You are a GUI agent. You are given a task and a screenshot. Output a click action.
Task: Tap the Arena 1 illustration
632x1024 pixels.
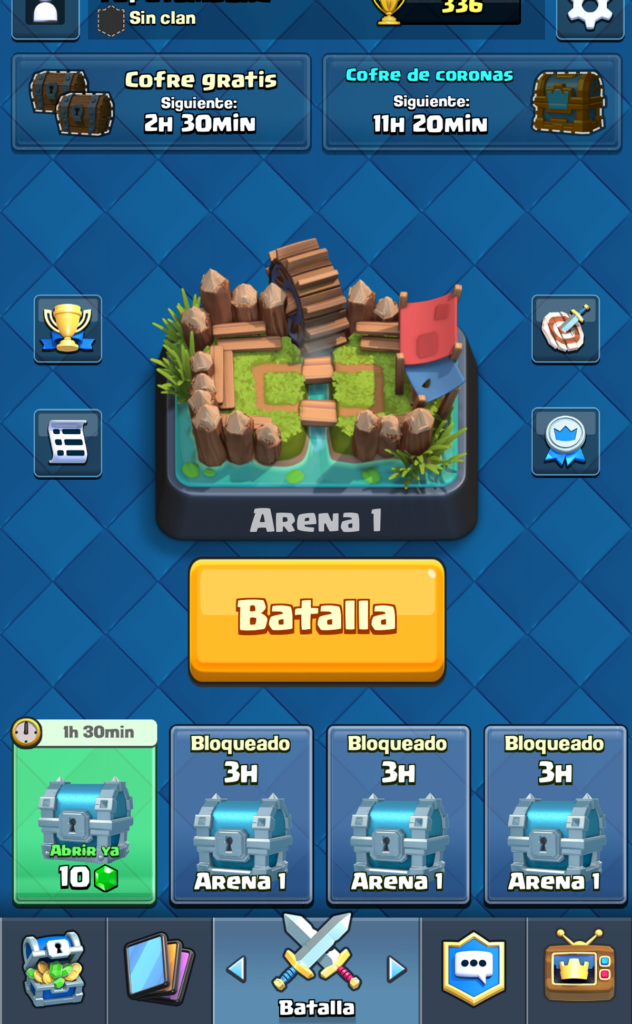pyautogui.click(x=316, y=380)
